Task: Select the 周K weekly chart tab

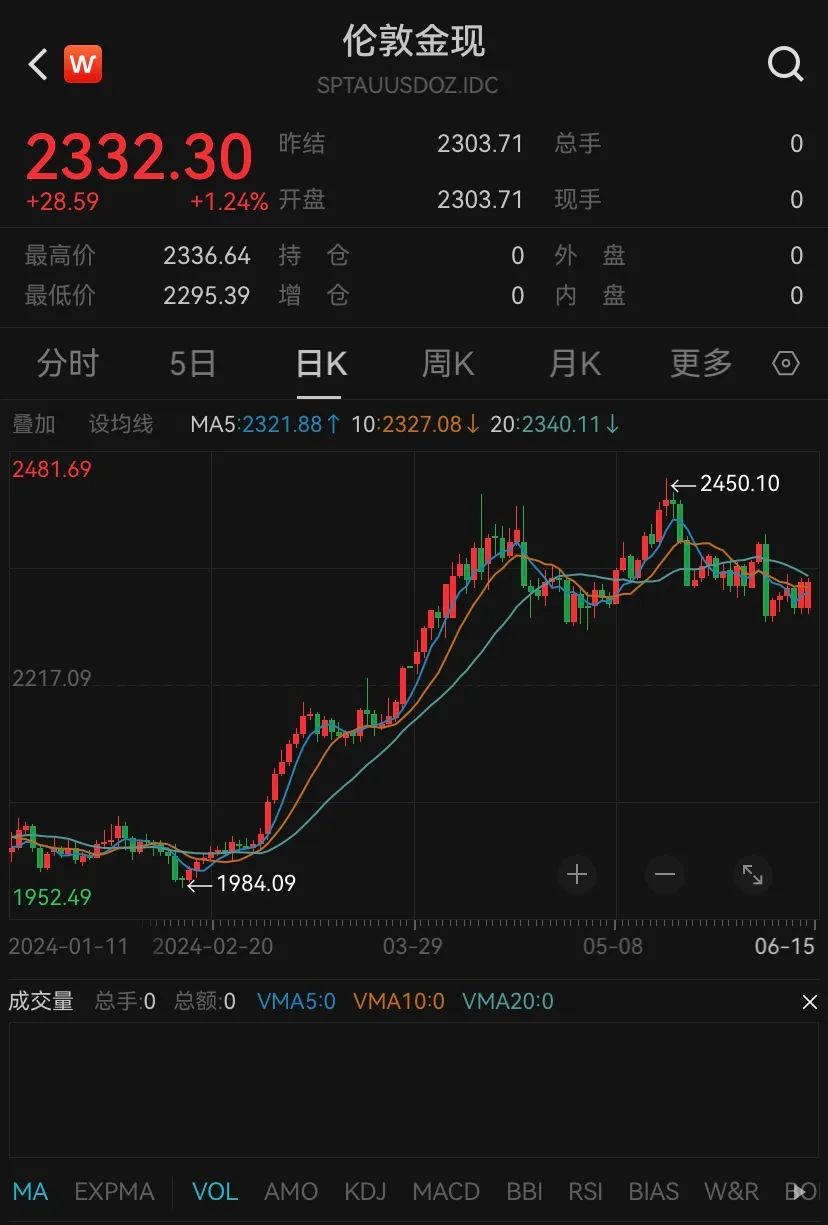Action: click(447, 364)
